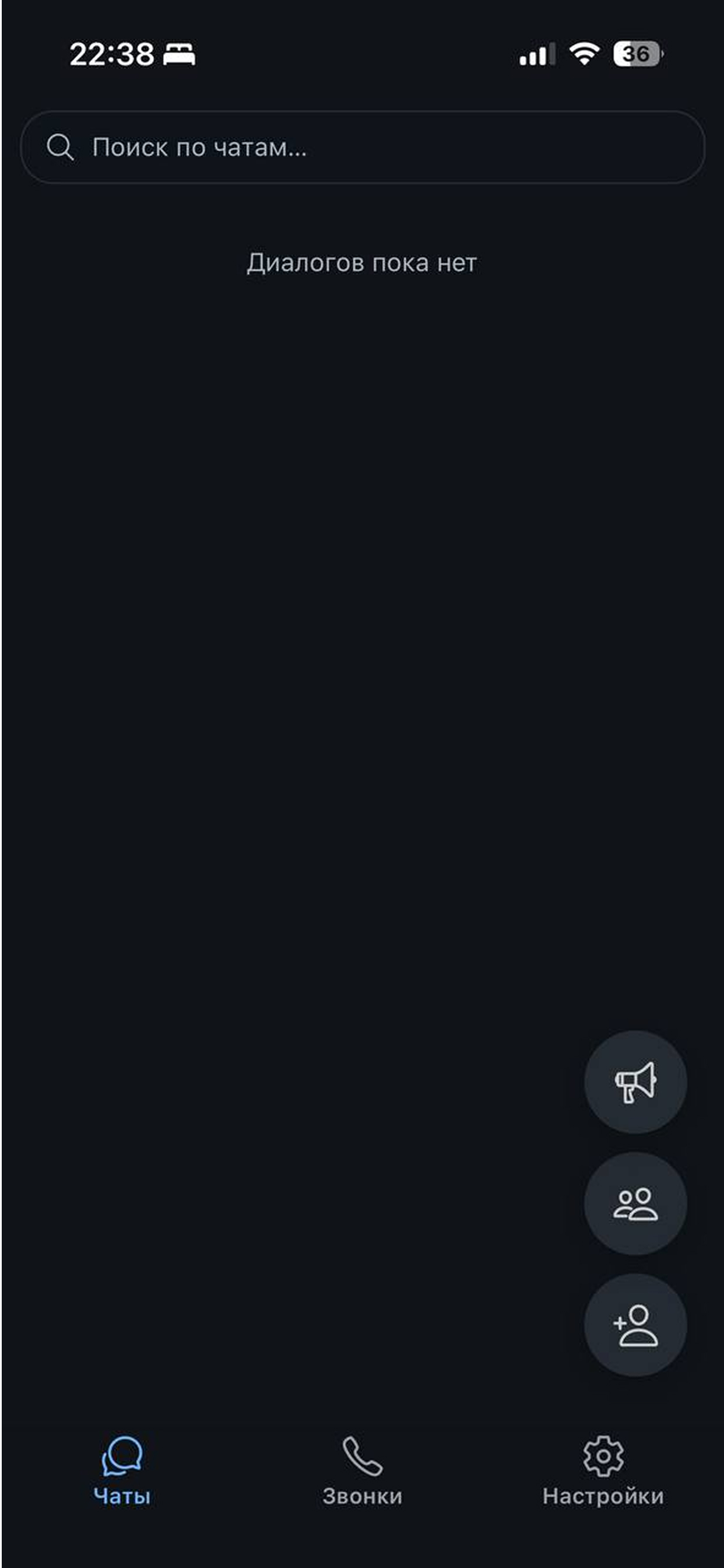
Task: Switch to the Звонки tab
Action: tap(362, 1469)
